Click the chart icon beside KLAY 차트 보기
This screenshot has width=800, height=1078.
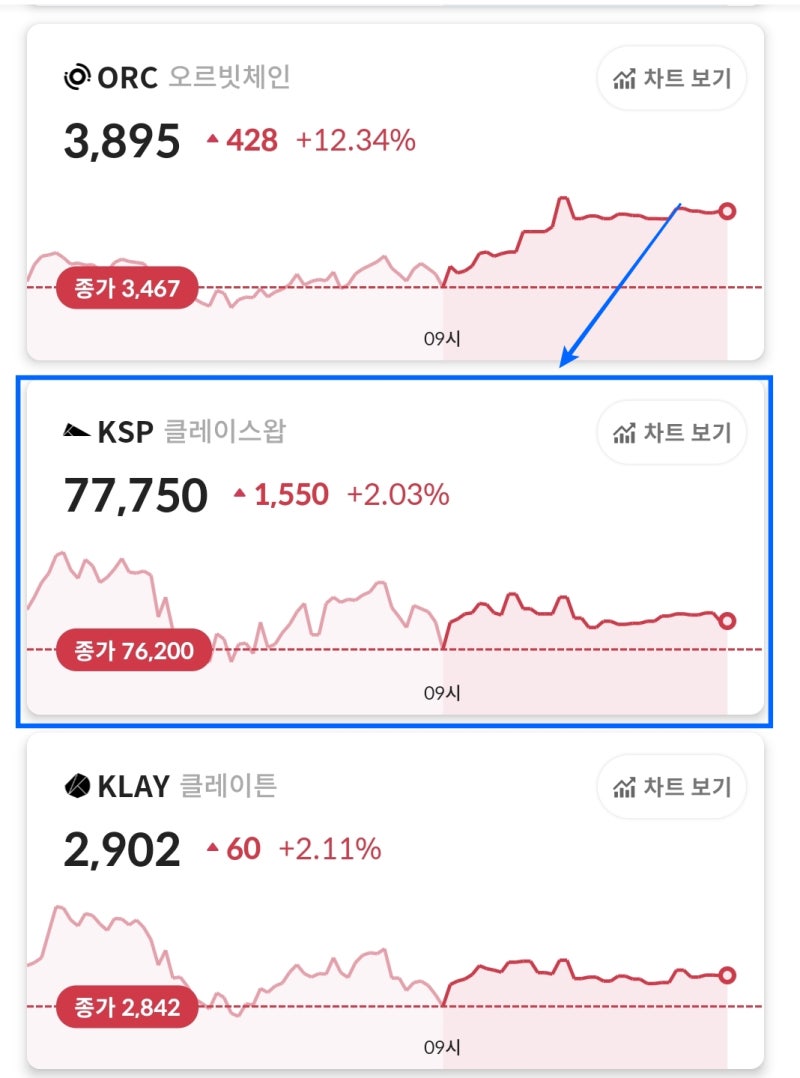point(625,787)
